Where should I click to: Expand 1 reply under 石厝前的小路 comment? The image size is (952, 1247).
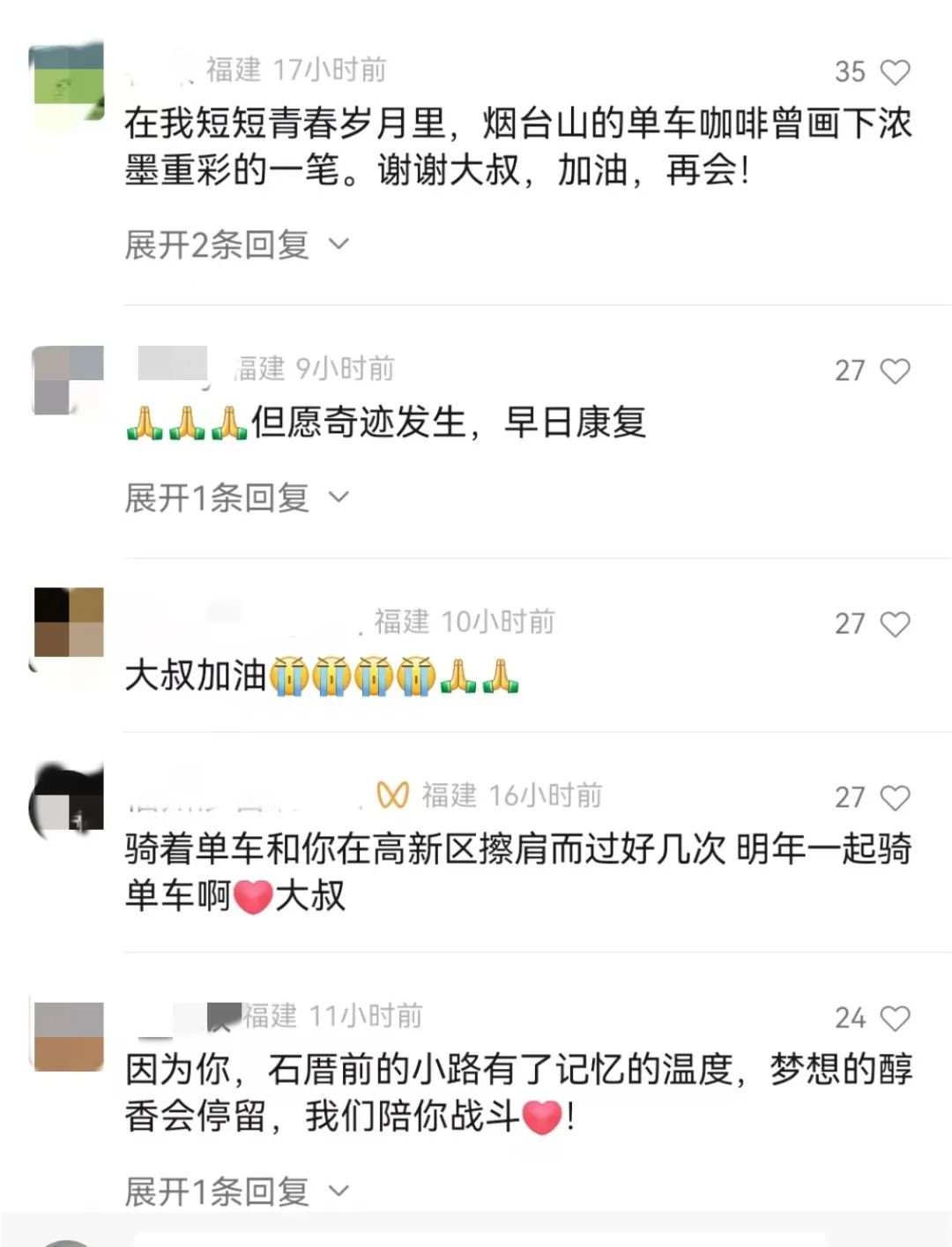236,1191
